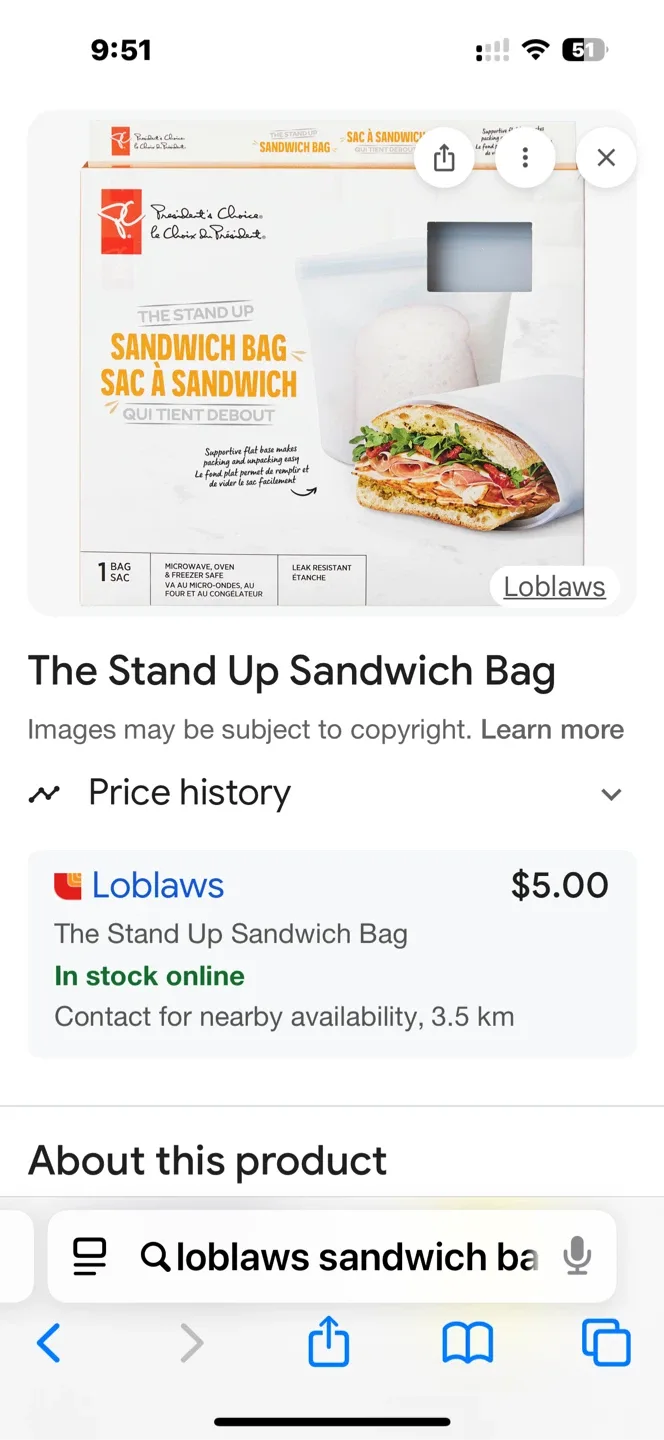664x1440 pixels.
Task: Open Safari bookmarks
Action: click(467, 1343)
